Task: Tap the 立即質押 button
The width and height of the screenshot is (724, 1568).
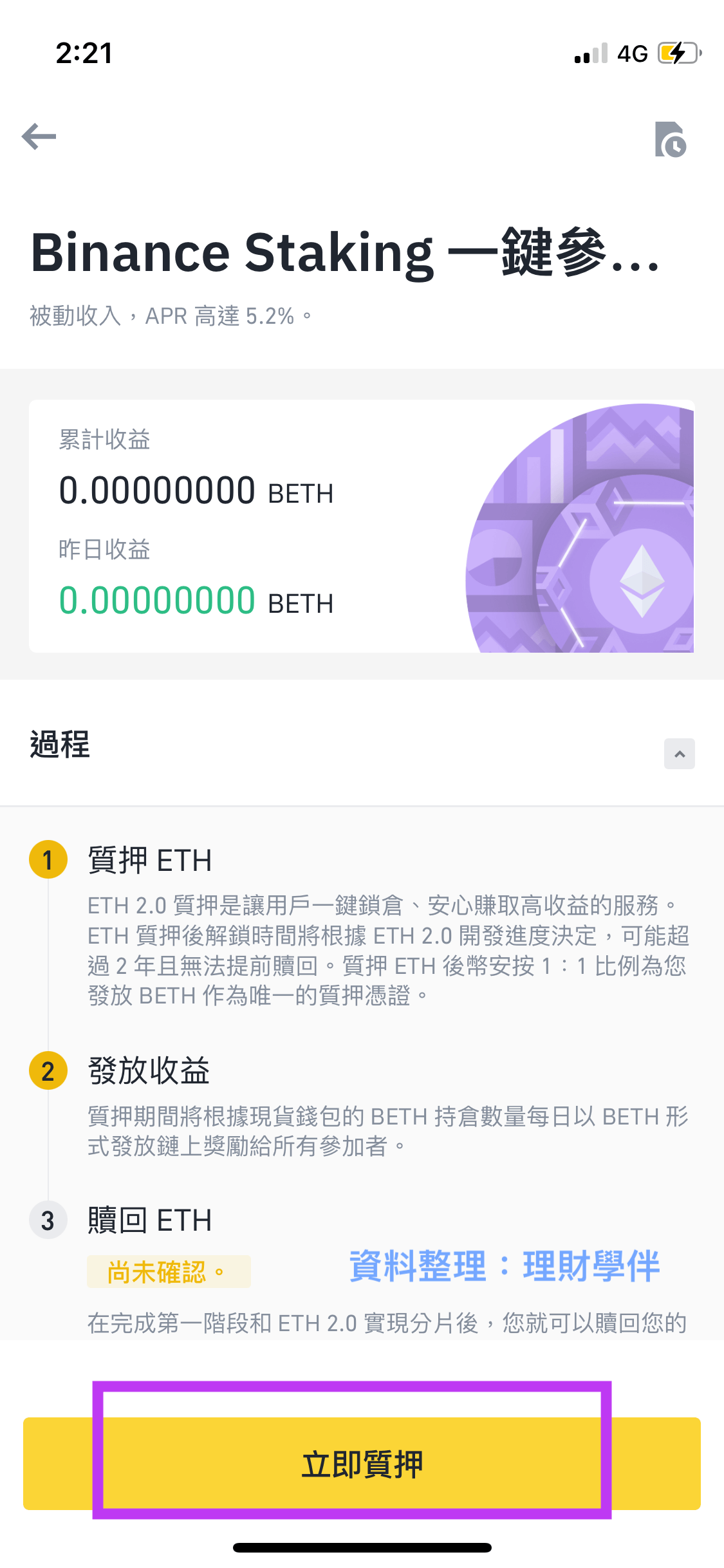Action: click(362, 1464)
